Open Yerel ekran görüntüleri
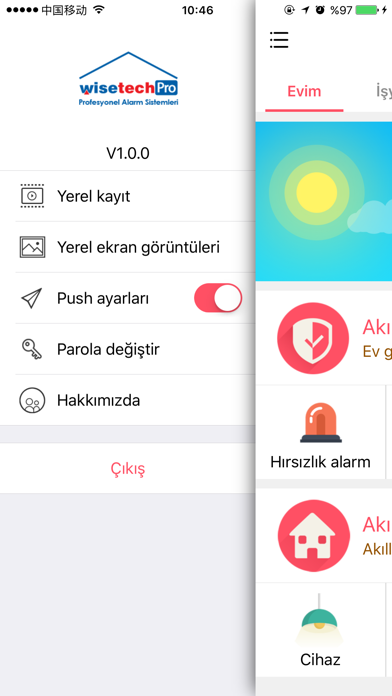The width and height of the screenshot is (392, 696). 128,247
